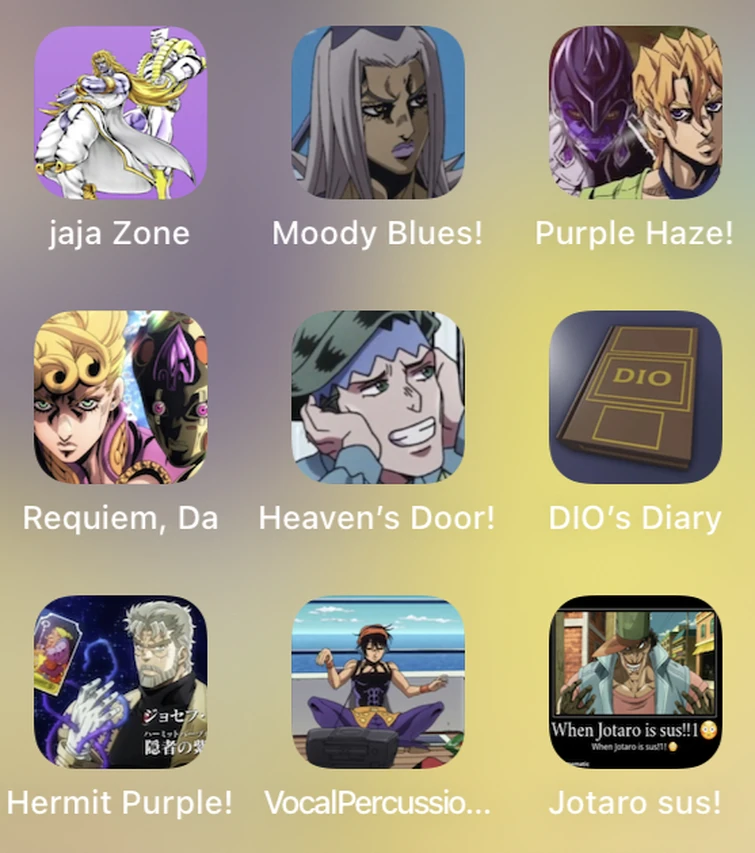
Task: Tap the label text 'Heaven's Door!'
Action: (x=377, y=518)
